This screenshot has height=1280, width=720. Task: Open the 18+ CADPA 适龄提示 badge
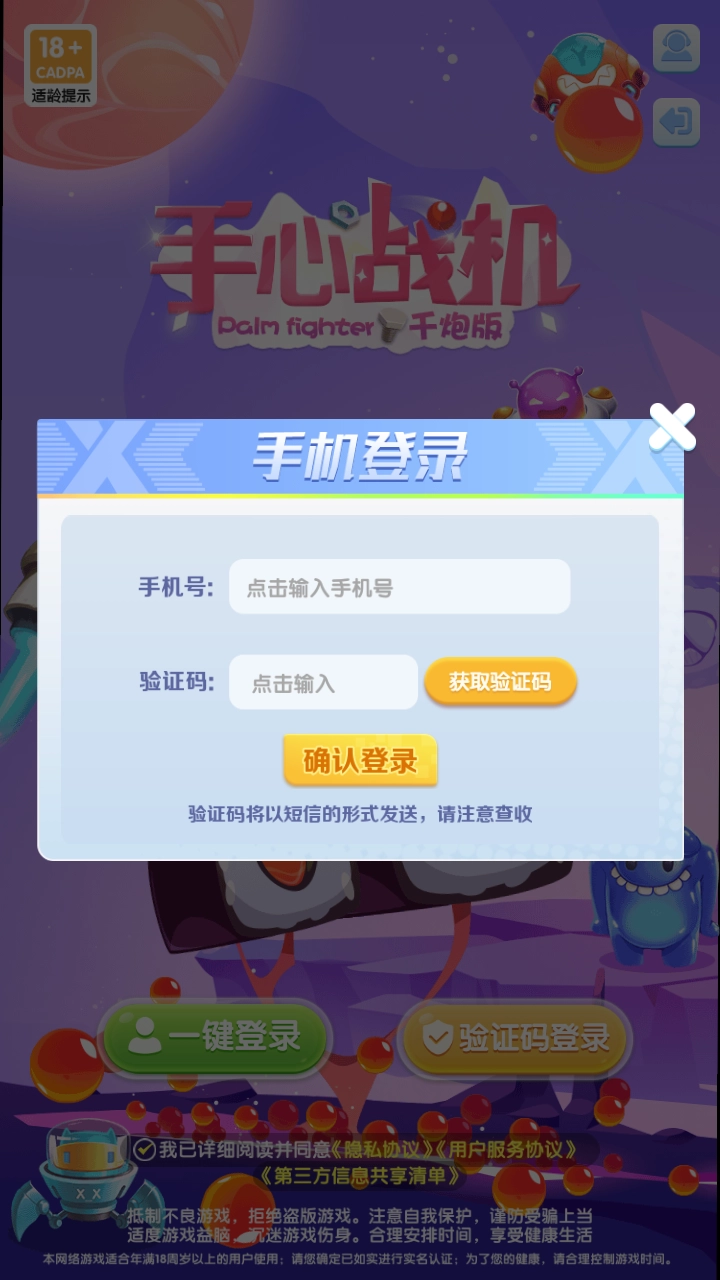click(60, 65)
